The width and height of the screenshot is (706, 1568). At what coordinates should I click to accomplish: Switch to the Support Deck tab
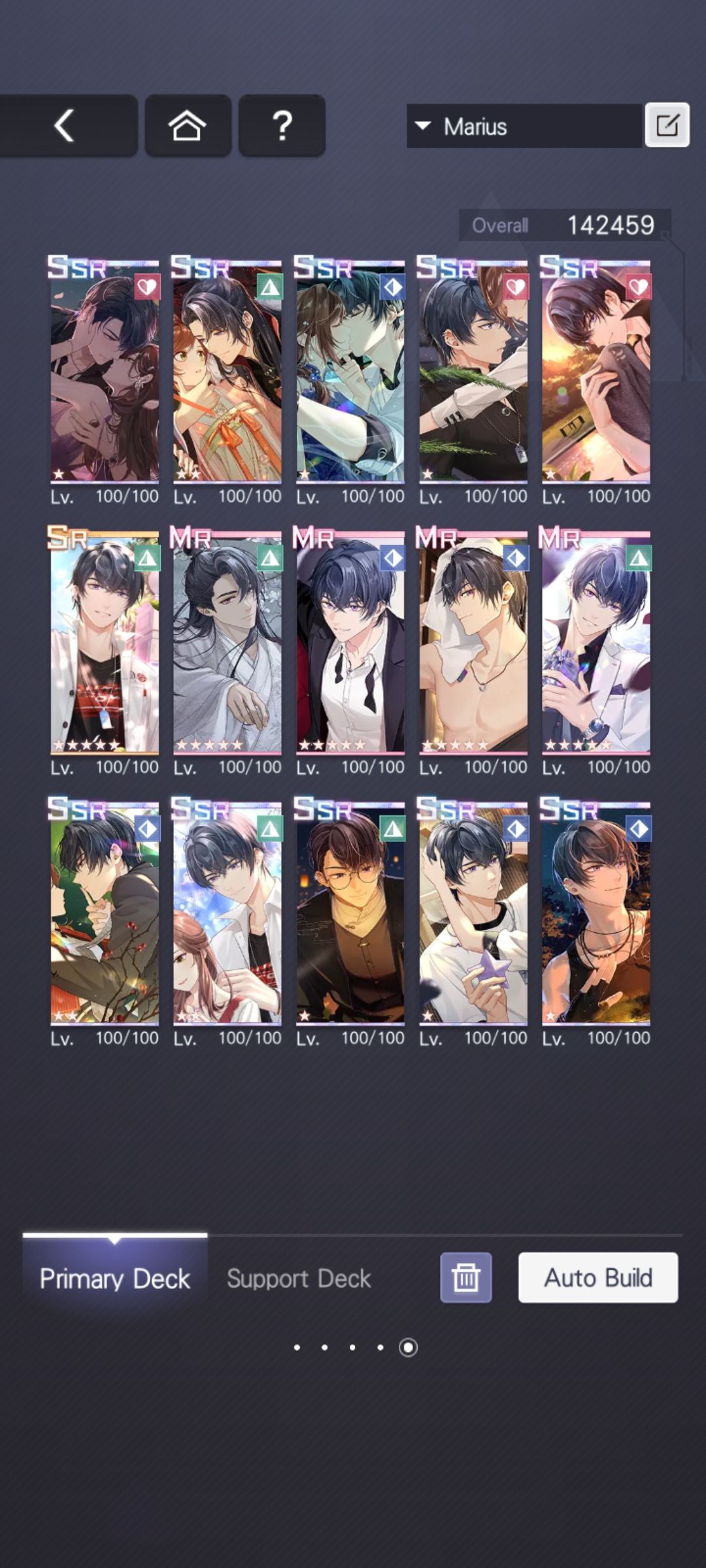(299, 1279)
